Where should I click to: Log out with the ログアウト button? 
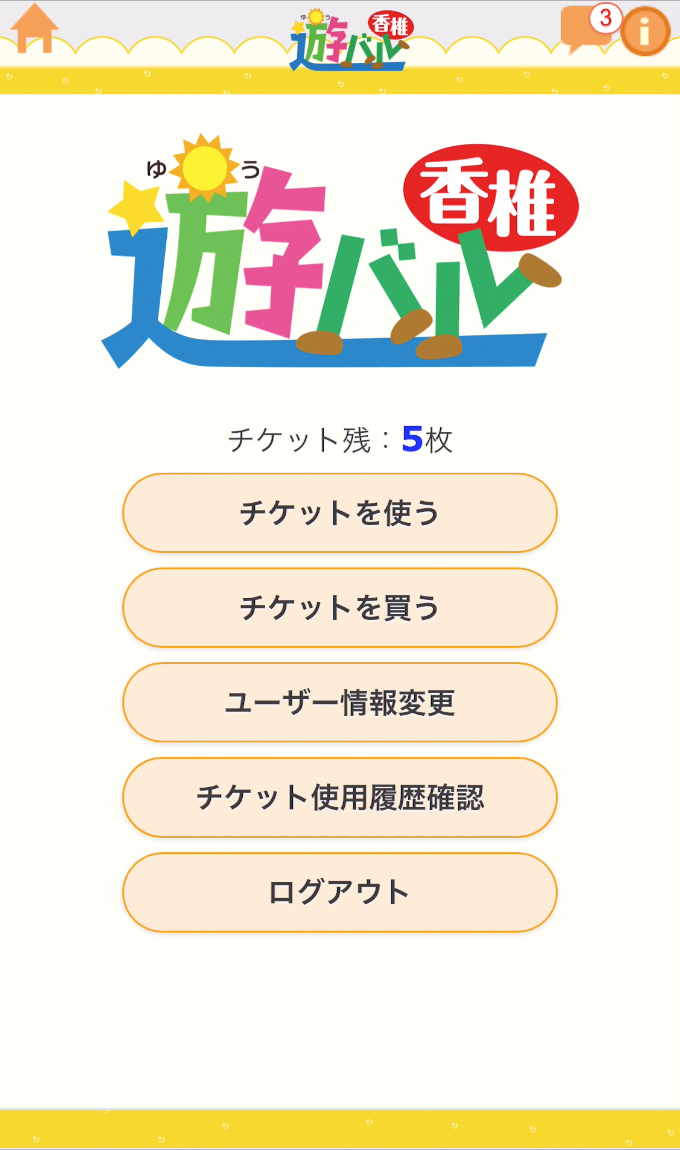[340, 892]
